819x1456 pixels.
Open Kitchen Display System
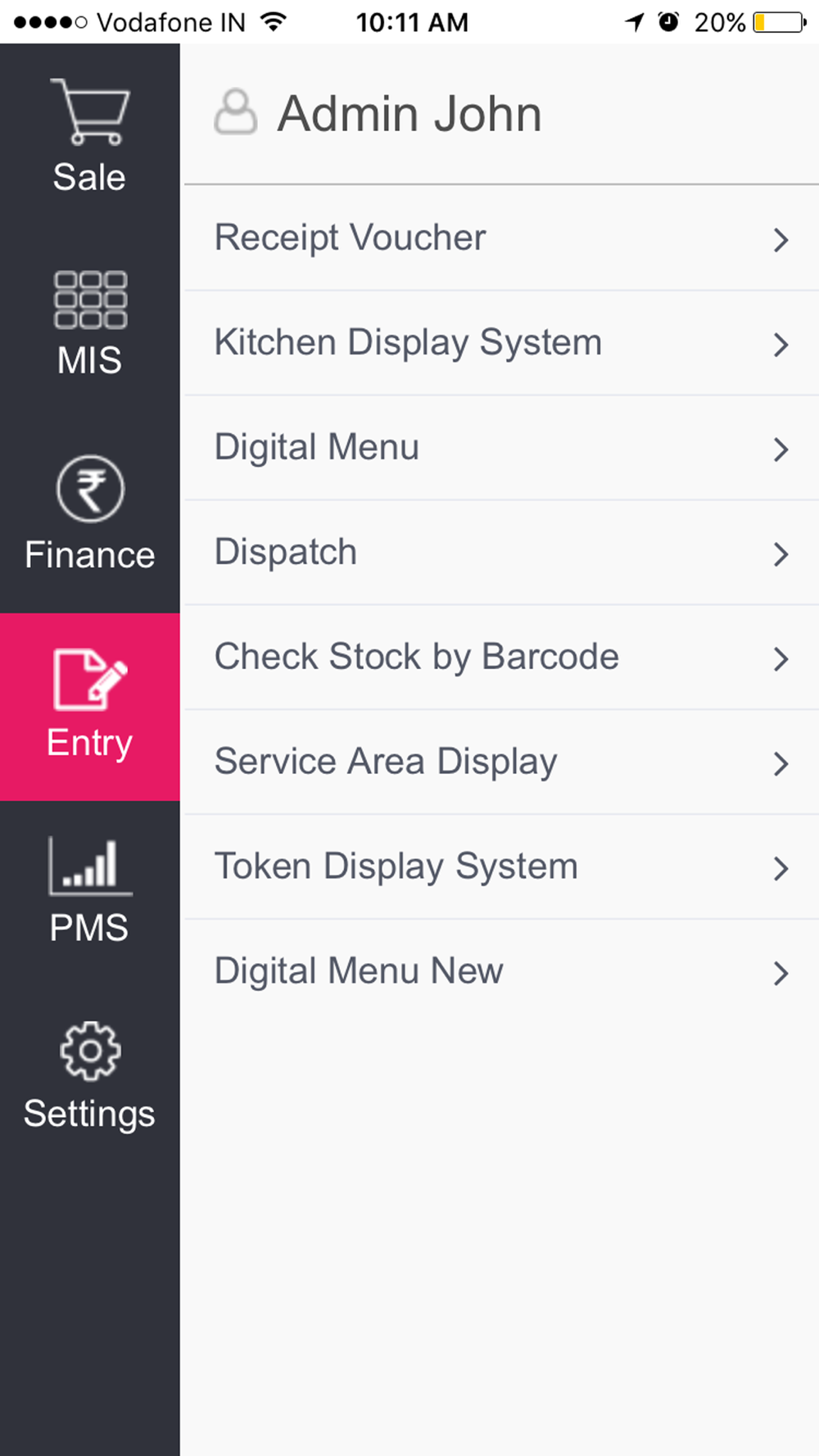coord(501,343)
